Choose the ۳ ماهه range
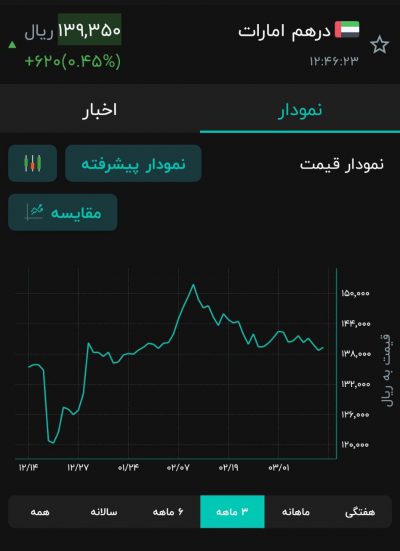The image size is (400, 551). (232, 512)
